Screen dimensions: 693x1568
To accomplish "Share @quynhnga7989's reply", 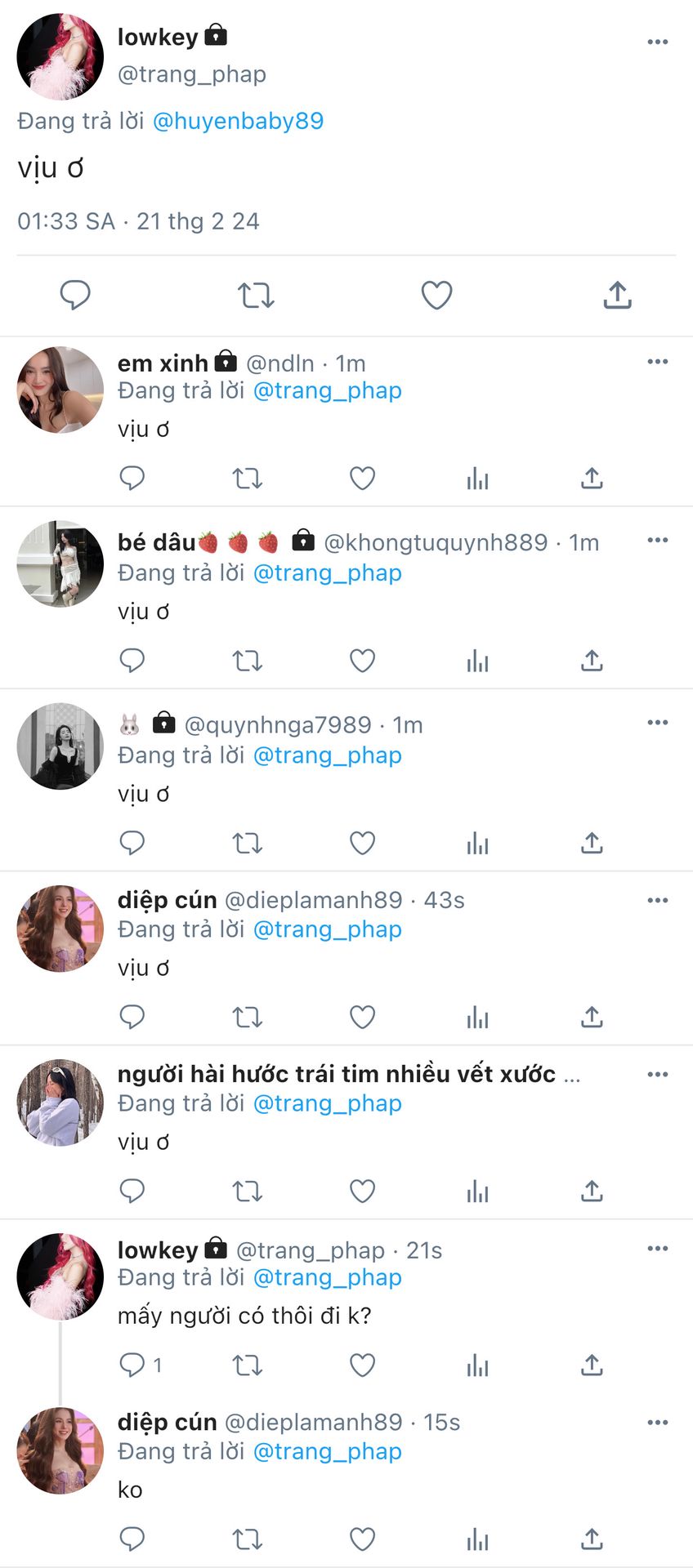I will [592, 842].
